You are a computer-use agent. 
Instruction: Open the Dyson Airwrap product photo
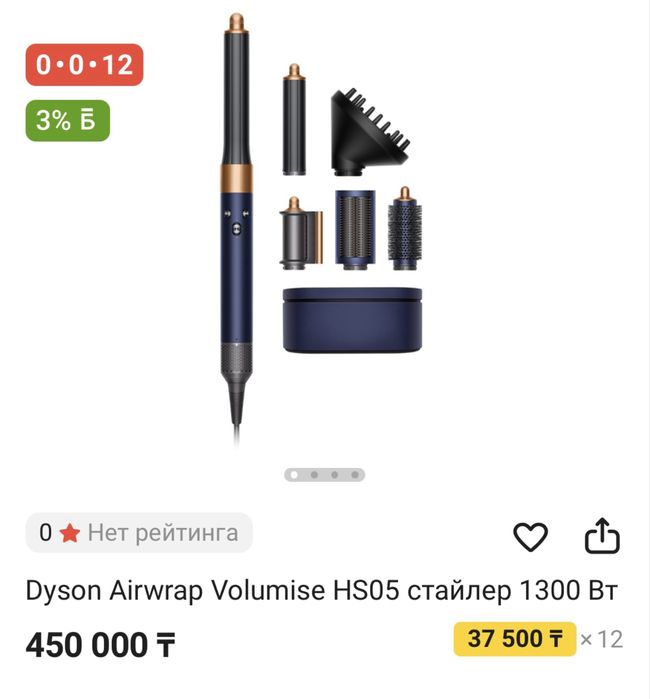point(324,230)
